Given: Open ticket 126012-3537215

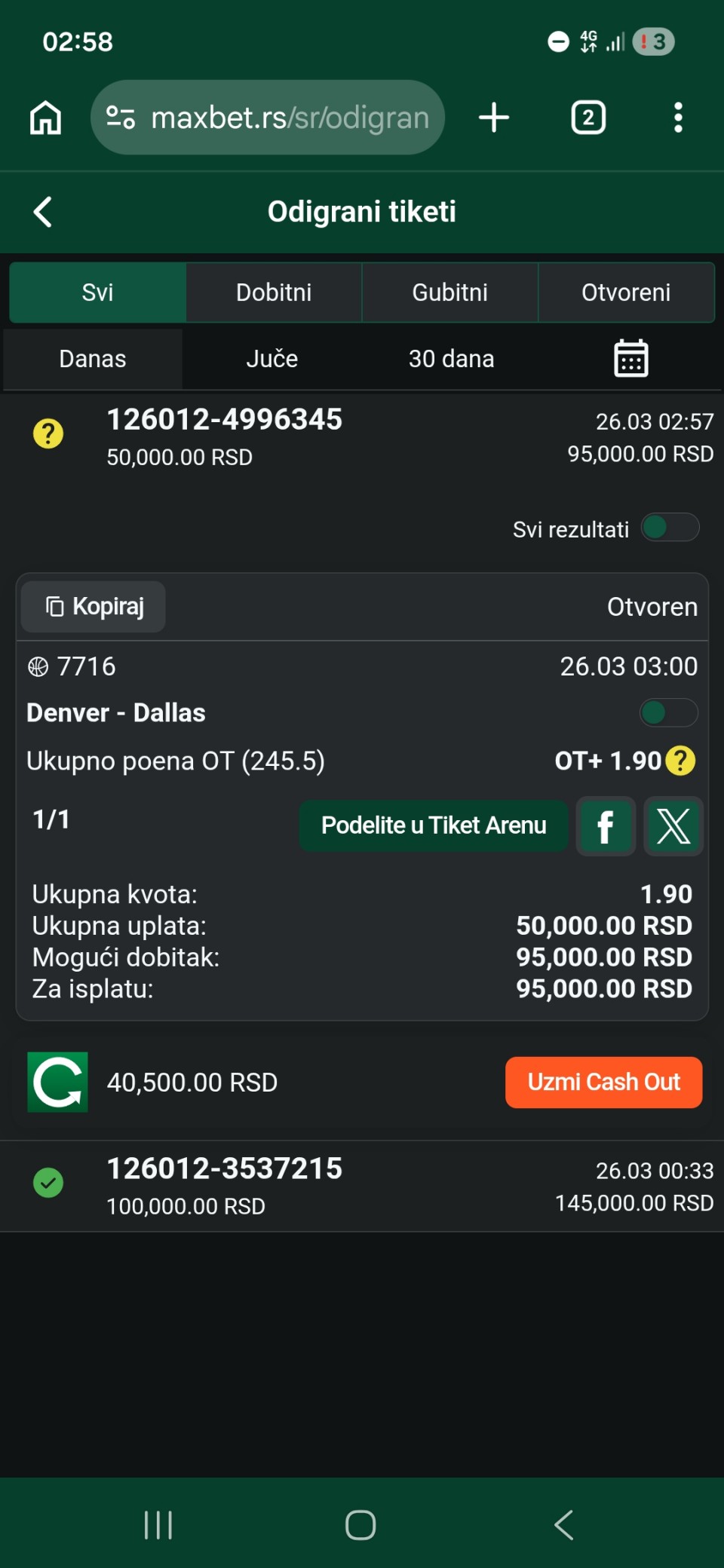Looking at the screenshot, I should coord(225,1169).
